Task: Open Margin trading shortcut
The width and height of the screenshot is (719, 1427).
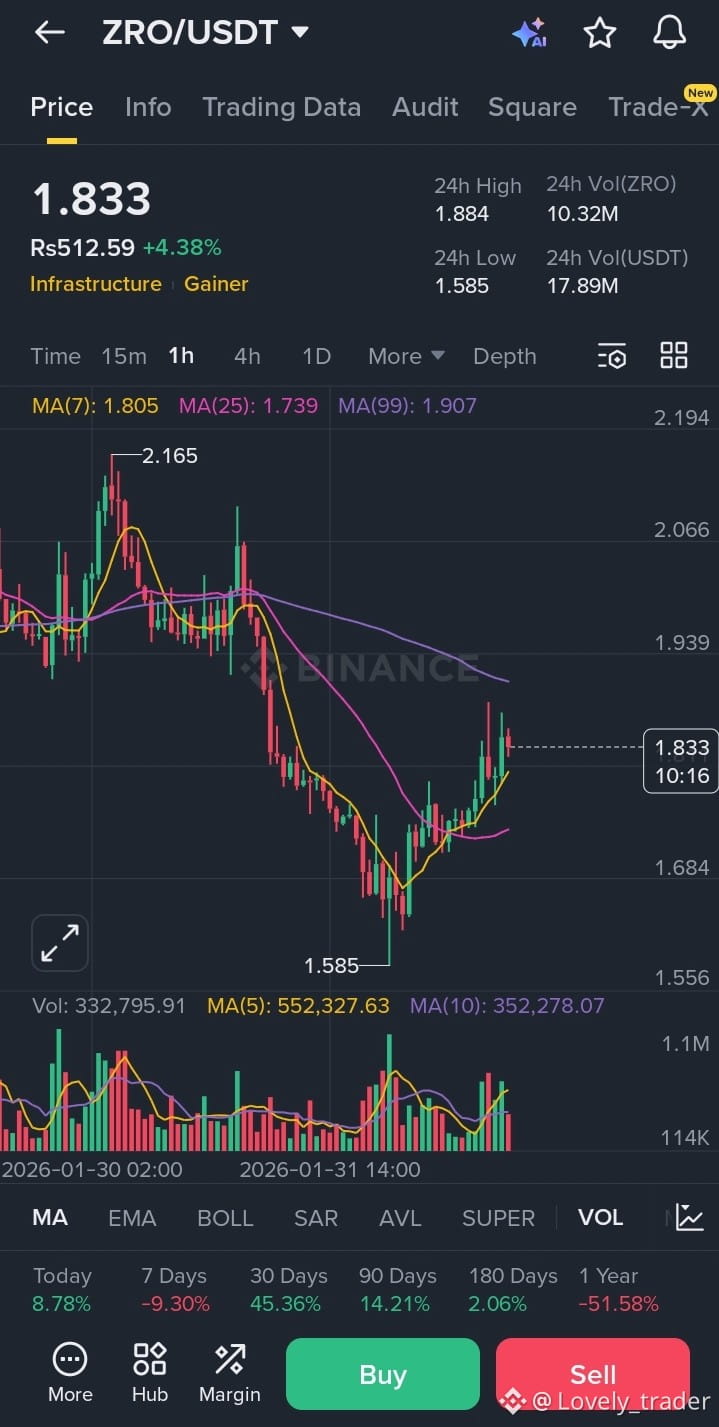Action: 229,1374
